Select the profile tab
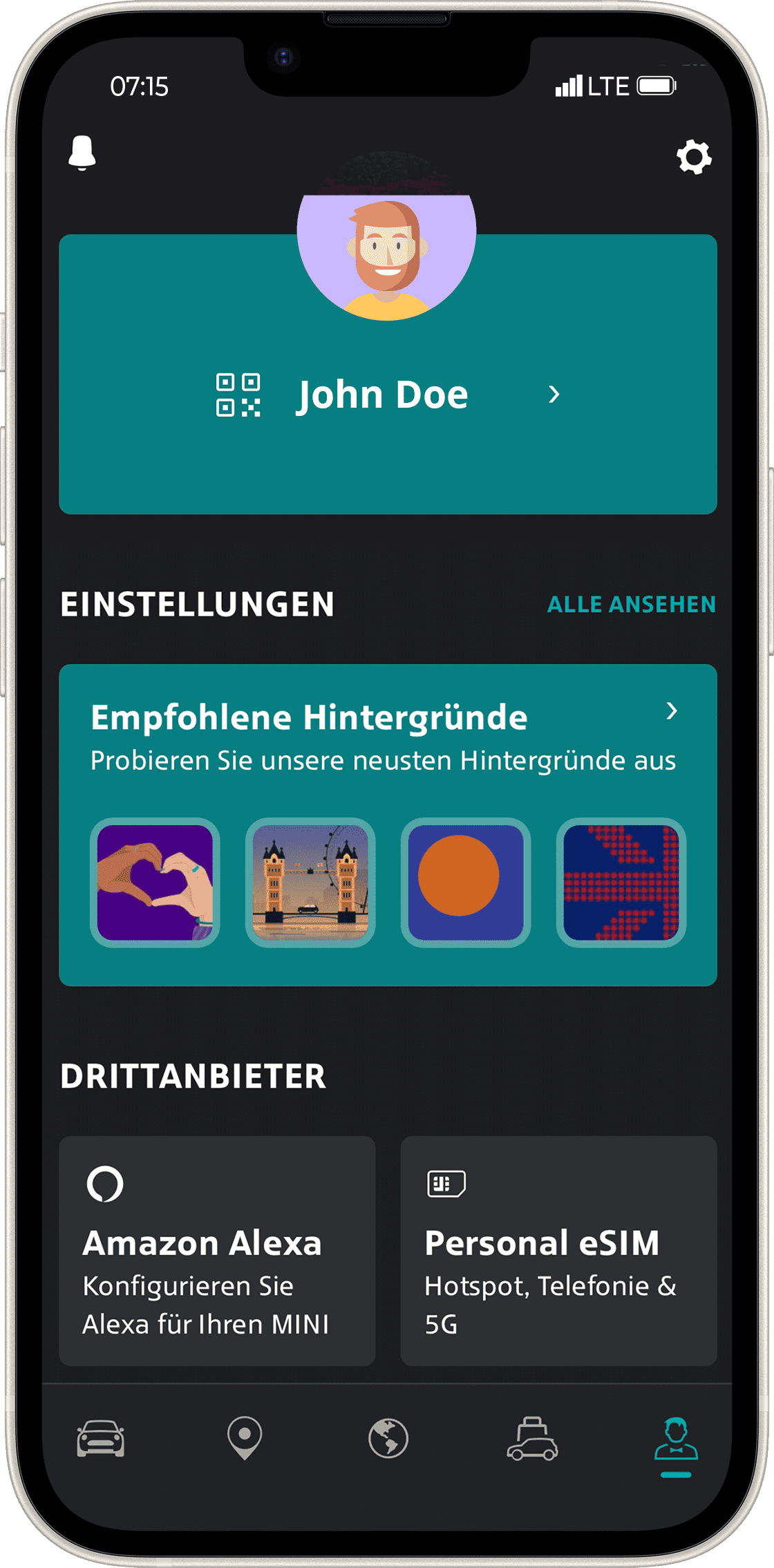This screenshot has height=1568, width=774. (x=676, y=1439)
